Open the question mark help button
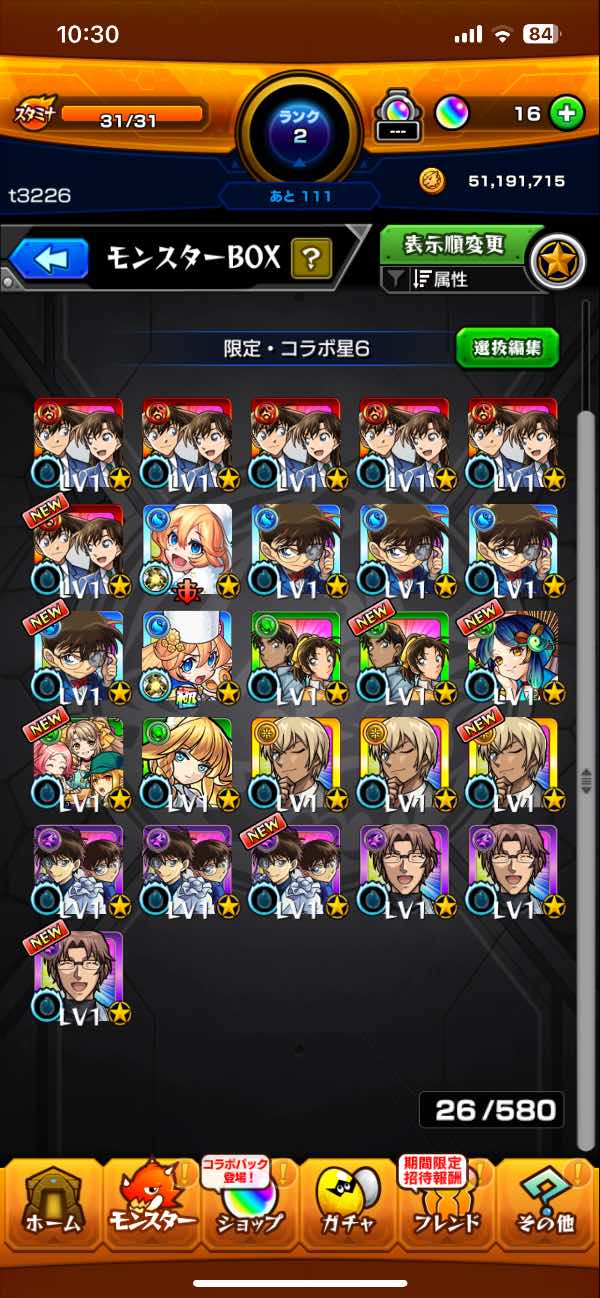 (311, 260)
